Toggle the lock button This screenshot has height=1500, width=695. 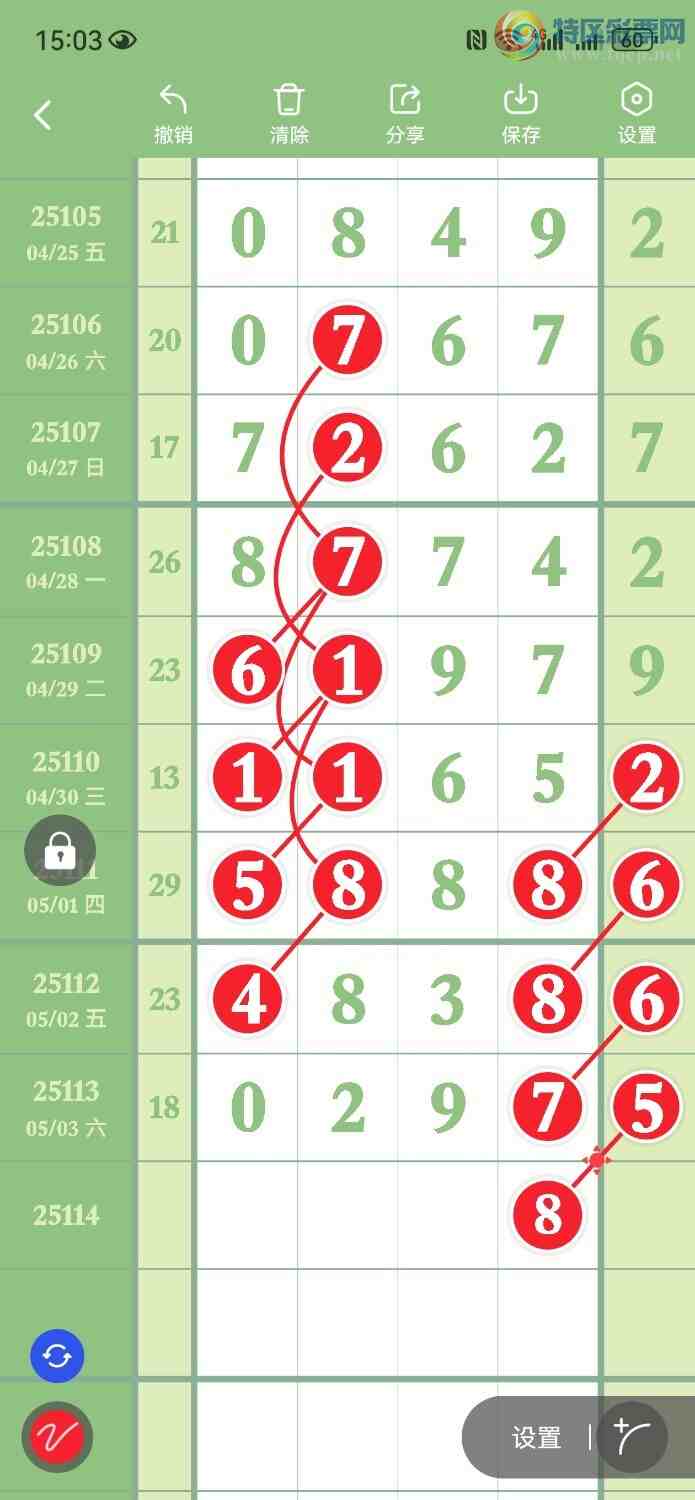[60, 851]
